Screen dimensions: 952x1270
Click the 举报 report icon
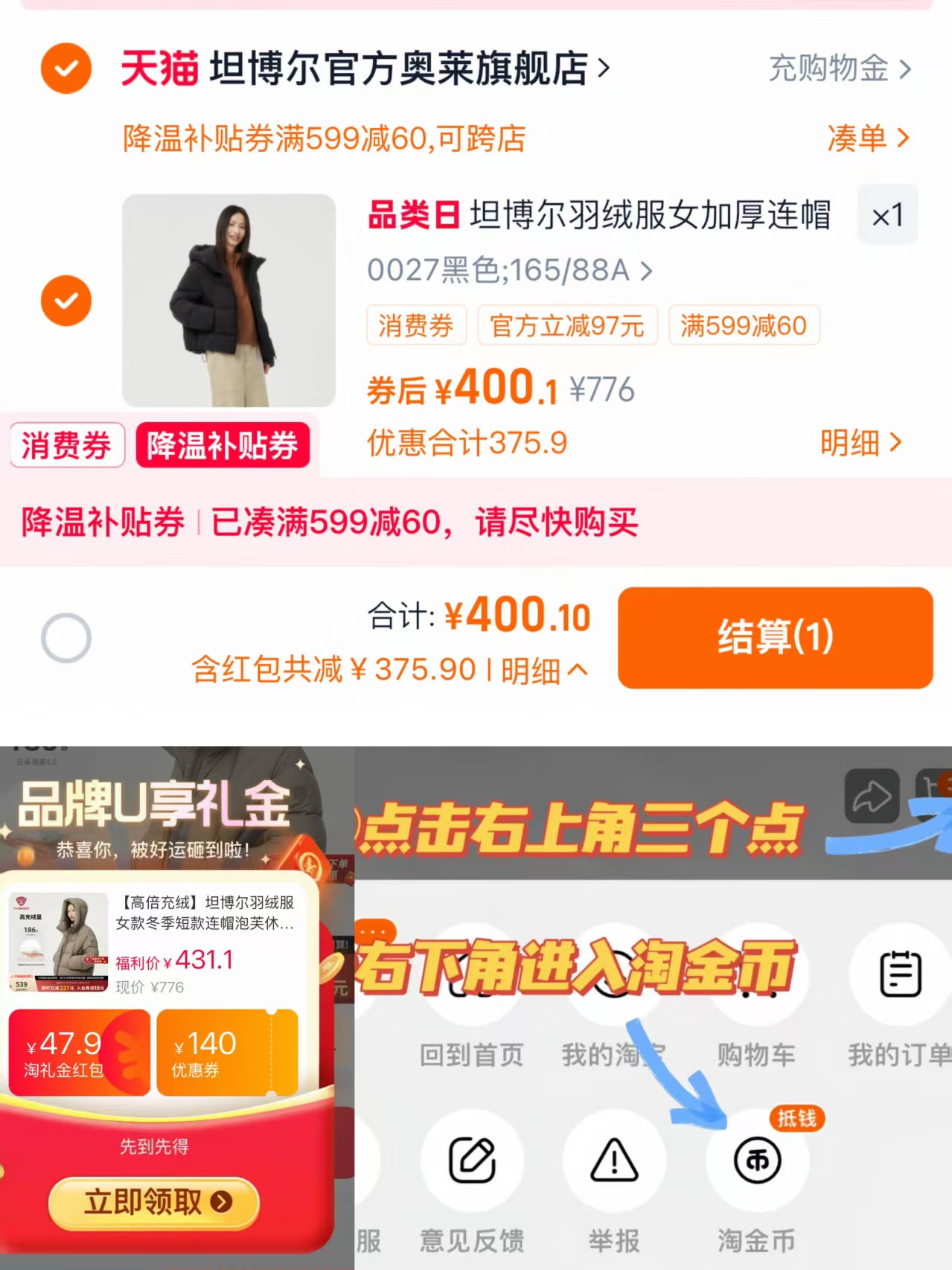[615, 1160]
